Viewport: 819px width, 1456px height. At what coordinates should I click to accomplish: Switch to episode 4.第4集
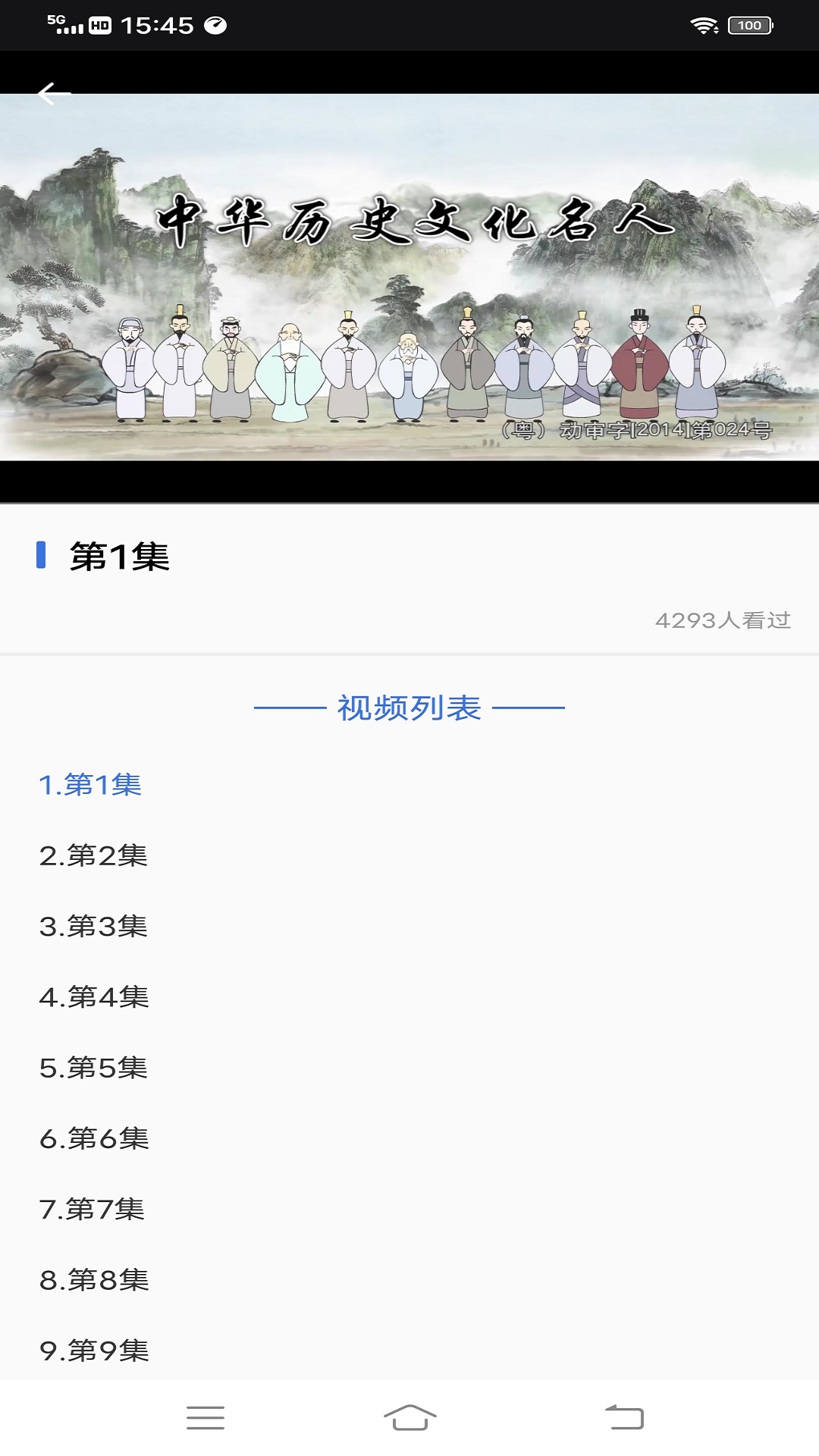coord(94,997)
